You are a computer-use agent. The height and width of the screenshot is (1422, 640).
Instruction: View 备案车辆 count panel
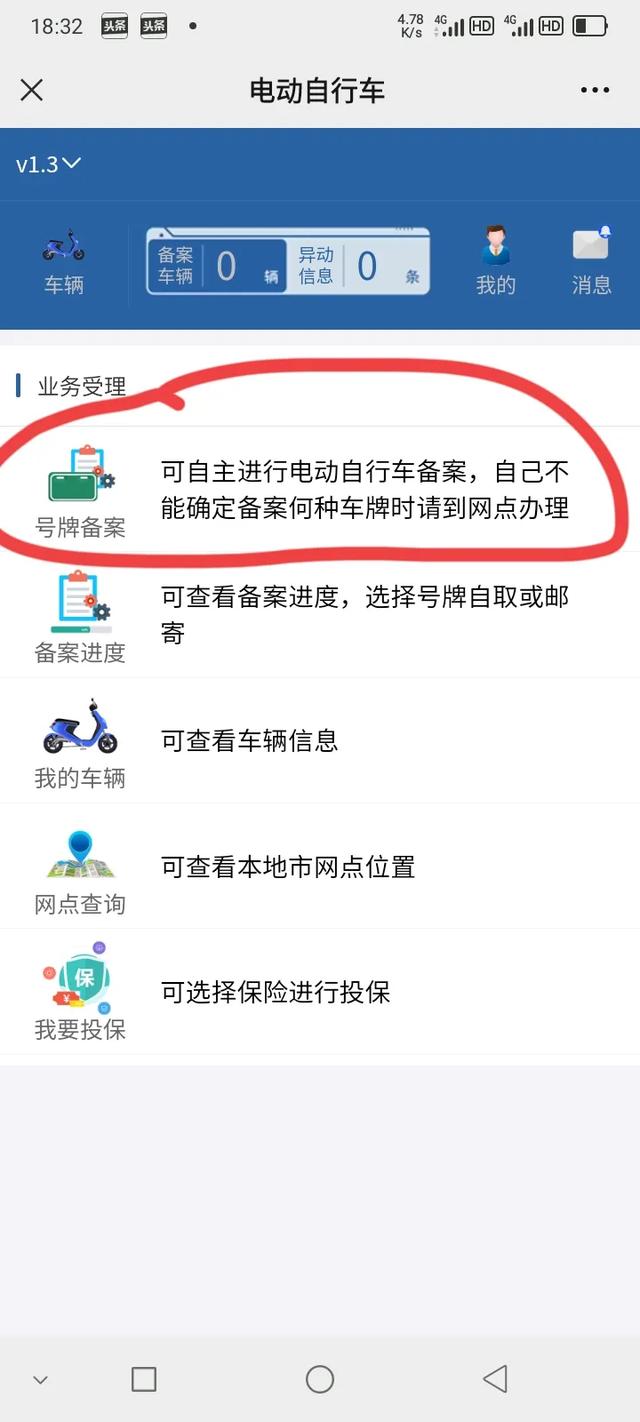click(x=217, y=266)
